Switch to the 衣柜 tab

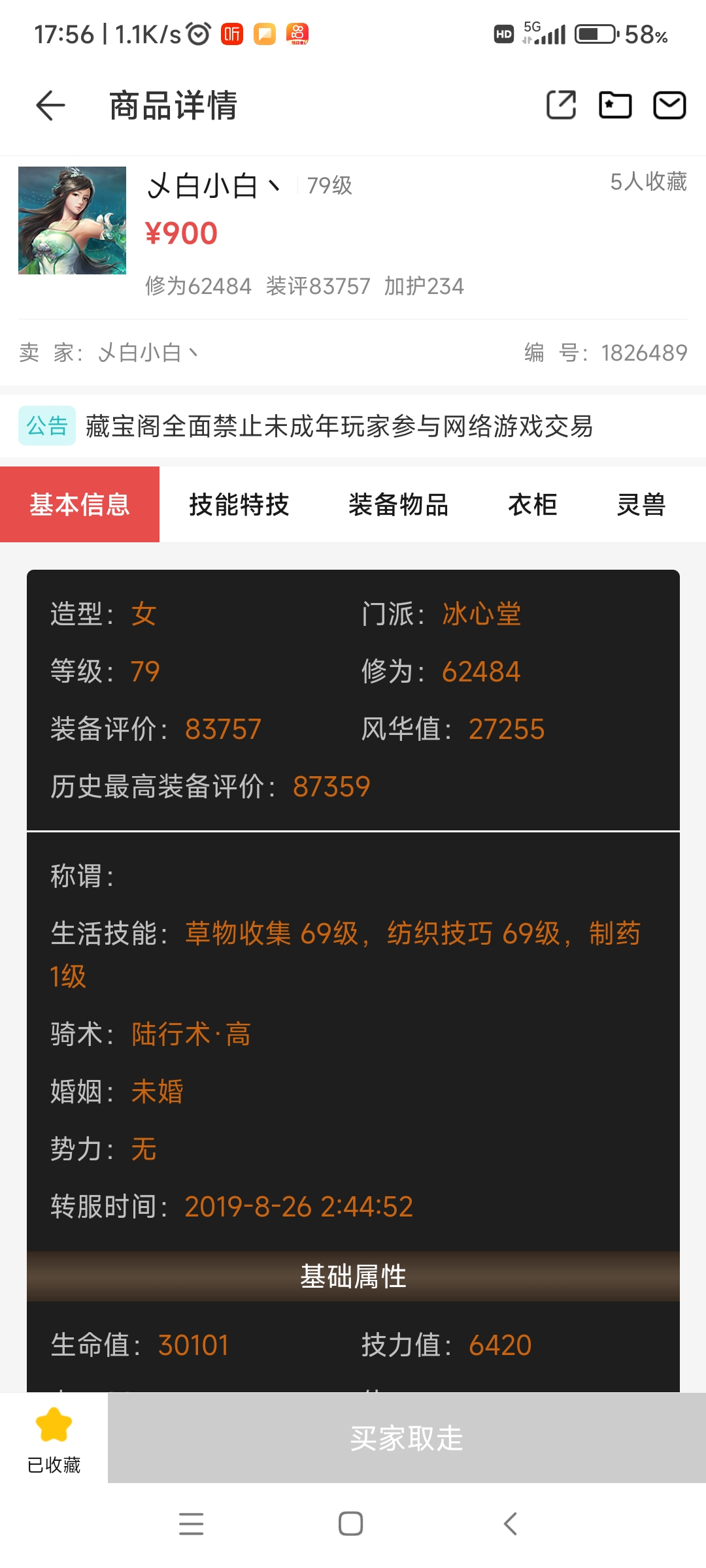pos(533,505)
